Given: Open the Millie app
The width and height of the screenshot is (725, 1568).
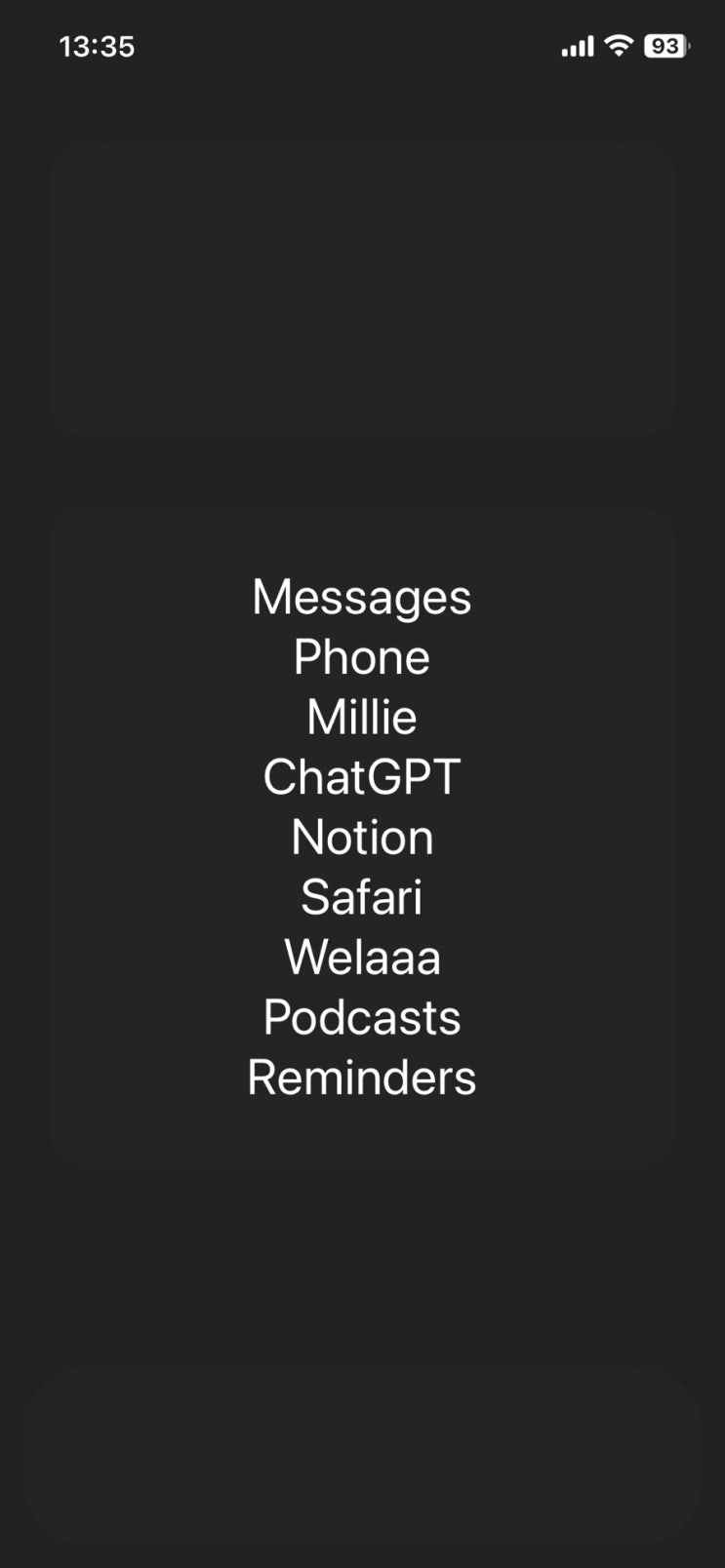Looking at the screenshot, I should 362,718.
